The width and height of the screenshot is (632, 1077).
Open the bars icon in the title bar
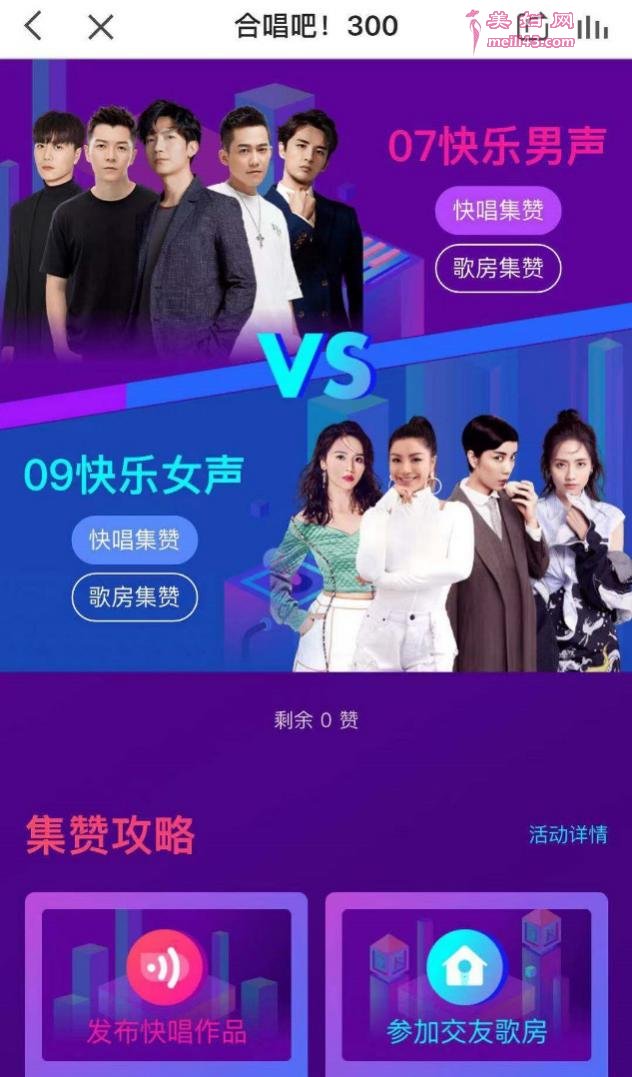[592, 27]
